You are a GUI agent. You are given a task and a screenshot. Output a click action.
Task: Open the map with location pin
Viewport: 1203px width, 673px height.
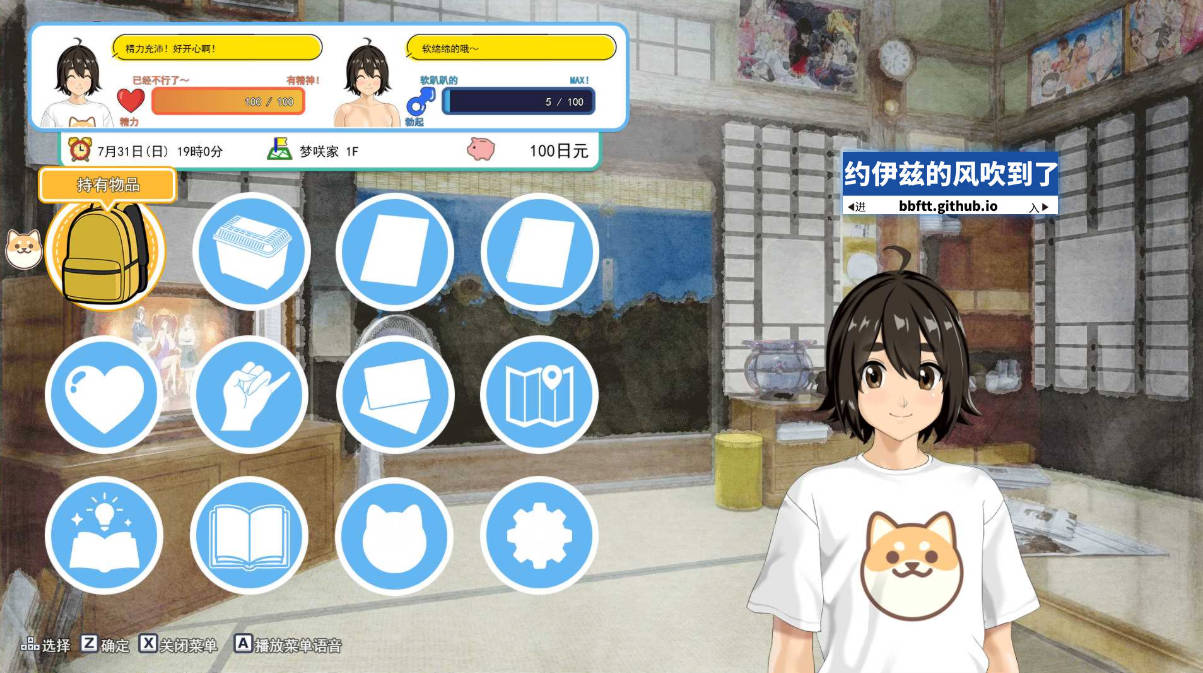pyautogui.click(x=540, y=395)
